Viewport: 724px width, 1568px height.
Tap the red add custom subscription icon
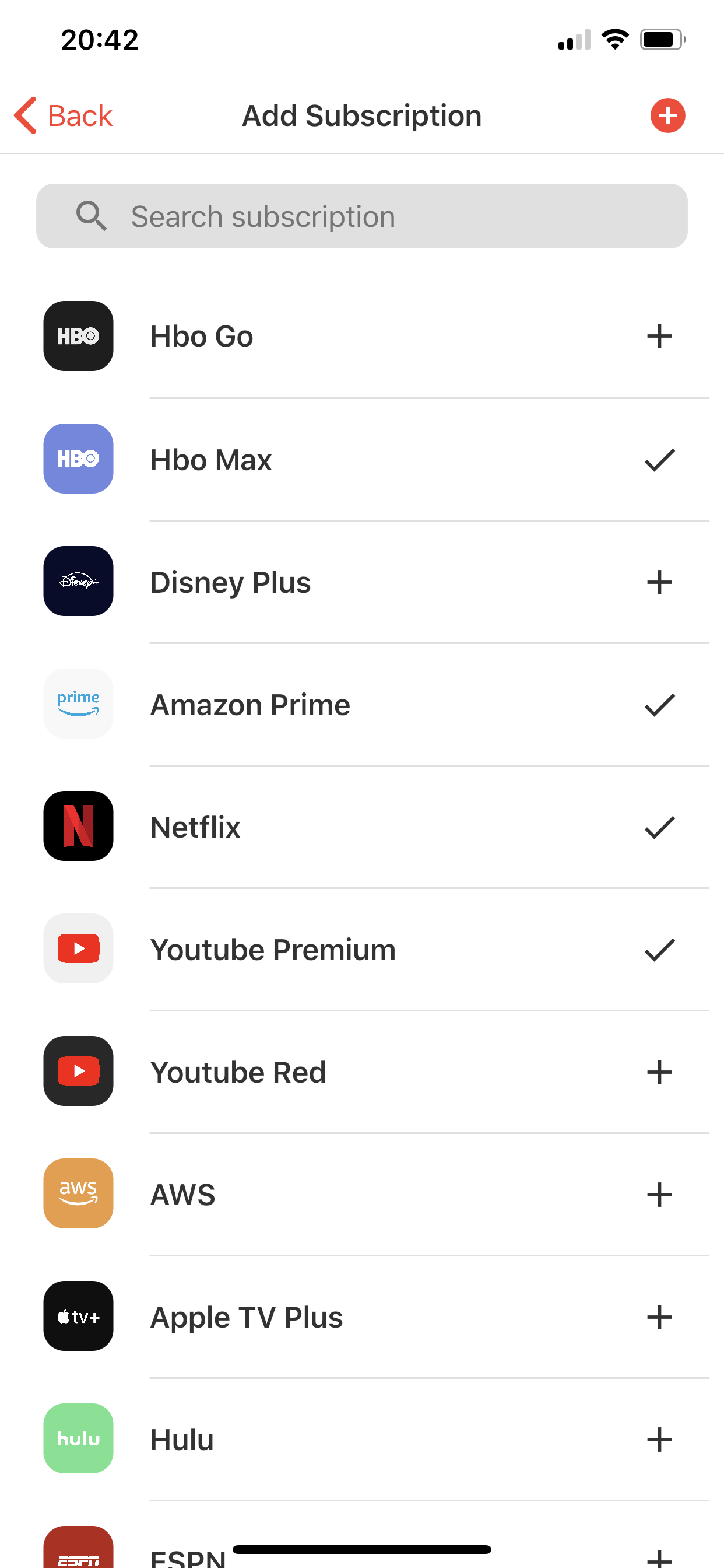pyautogui.click(x=667, y=116)
